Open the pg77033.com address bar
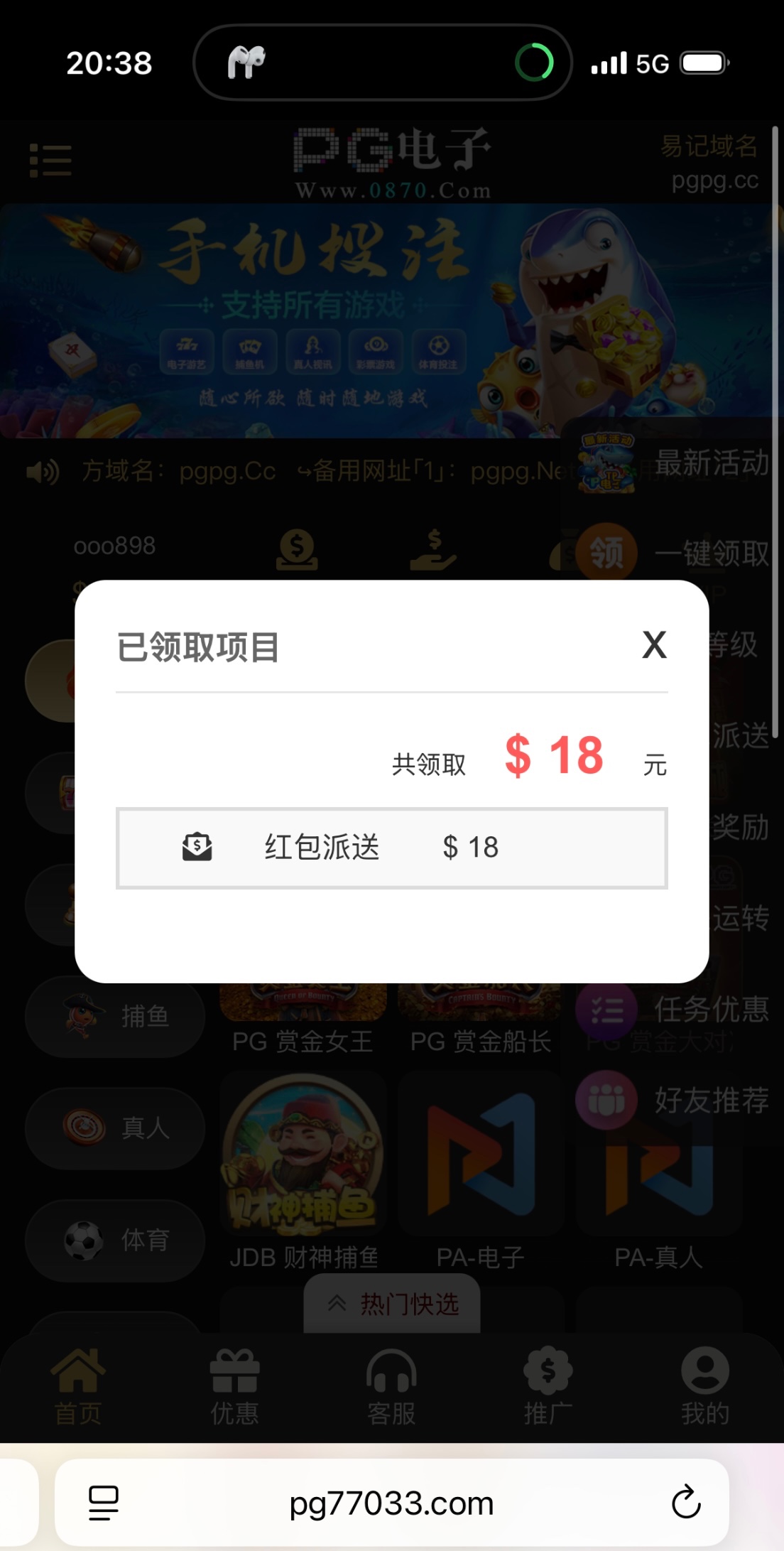The width and height of the screenshot is (784, 1551). coord(391,1503)
